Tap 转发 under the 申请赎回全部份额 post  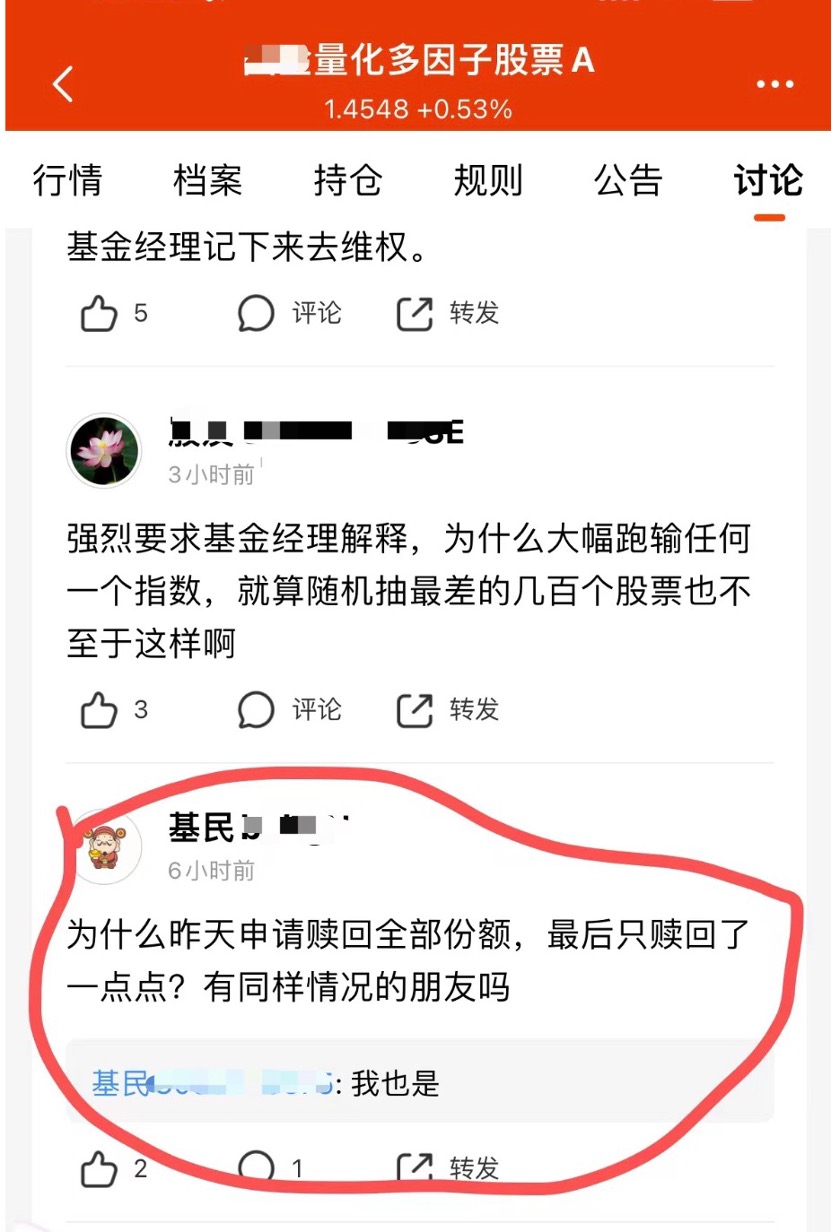point(448,1168)
